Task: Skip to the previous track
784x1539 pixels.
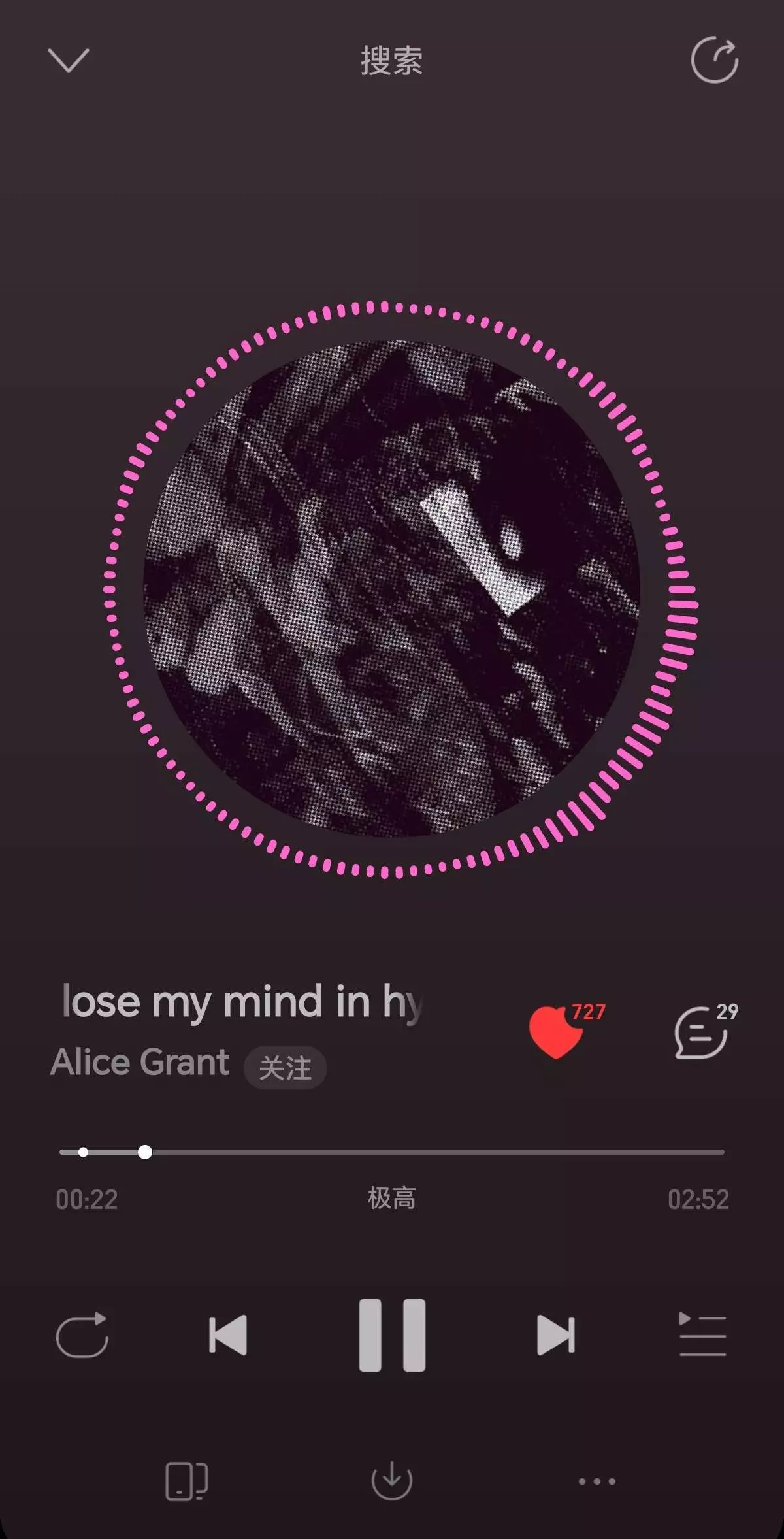Action: pos(228,1335)
